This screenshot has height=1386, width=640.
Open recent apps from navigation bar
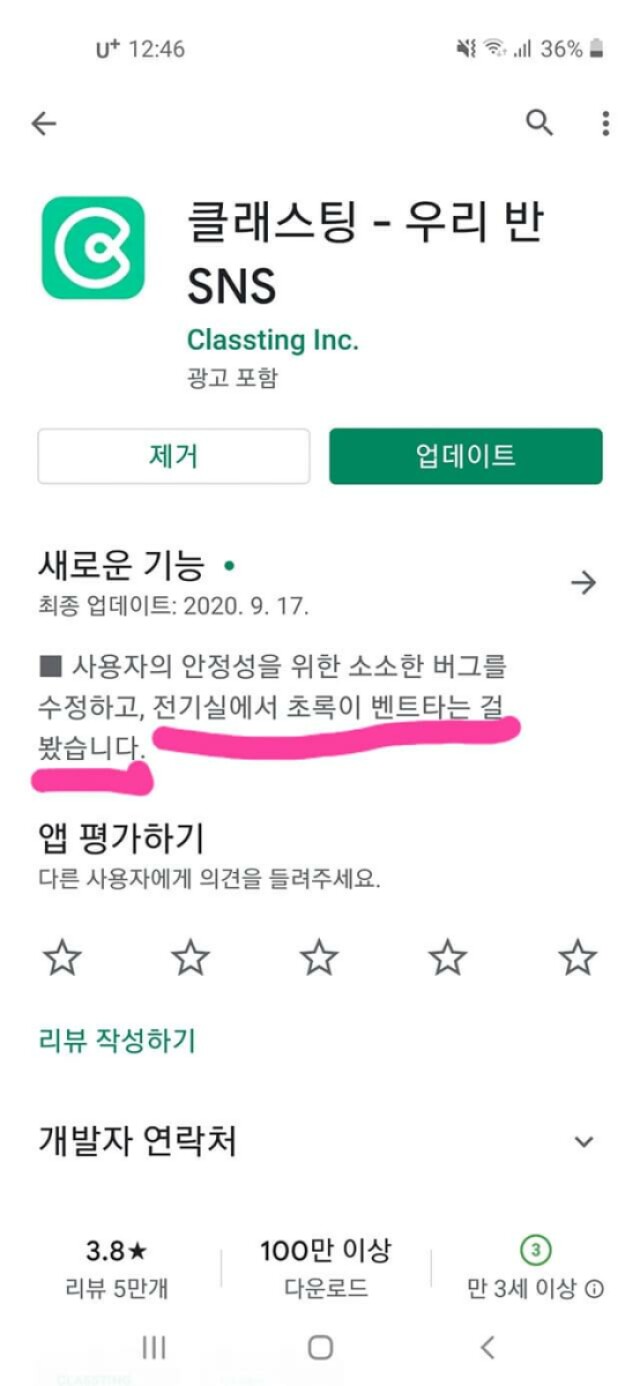153,1347
